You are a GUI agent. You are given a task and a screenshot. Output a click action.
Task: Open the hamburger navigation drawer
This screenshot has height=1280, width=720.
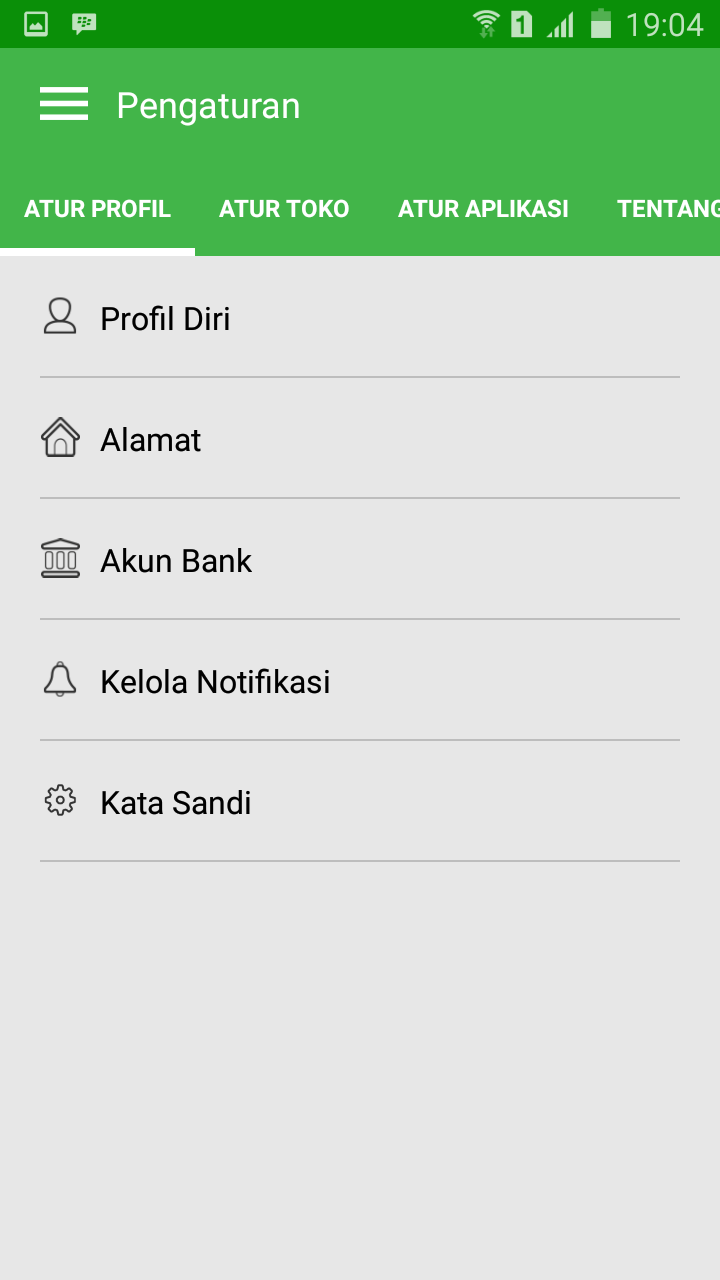(64, 105)
